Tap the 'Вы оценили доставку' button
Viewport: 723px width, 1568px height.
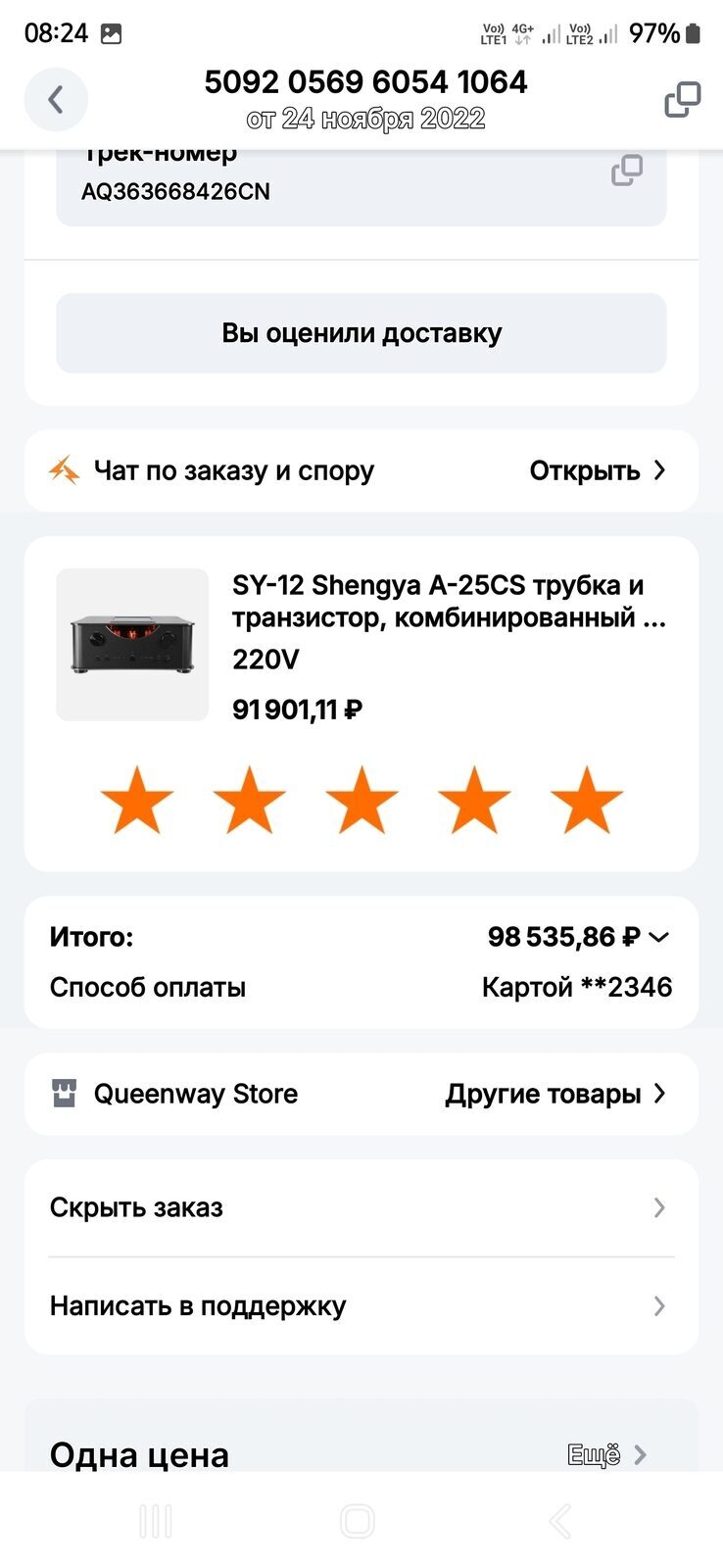pos(361,333)
